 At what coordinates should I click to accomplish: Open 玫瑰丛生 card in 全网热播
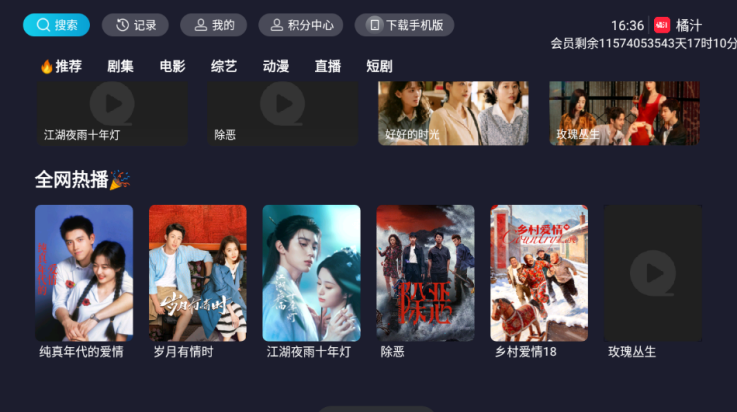coord(652,273)
